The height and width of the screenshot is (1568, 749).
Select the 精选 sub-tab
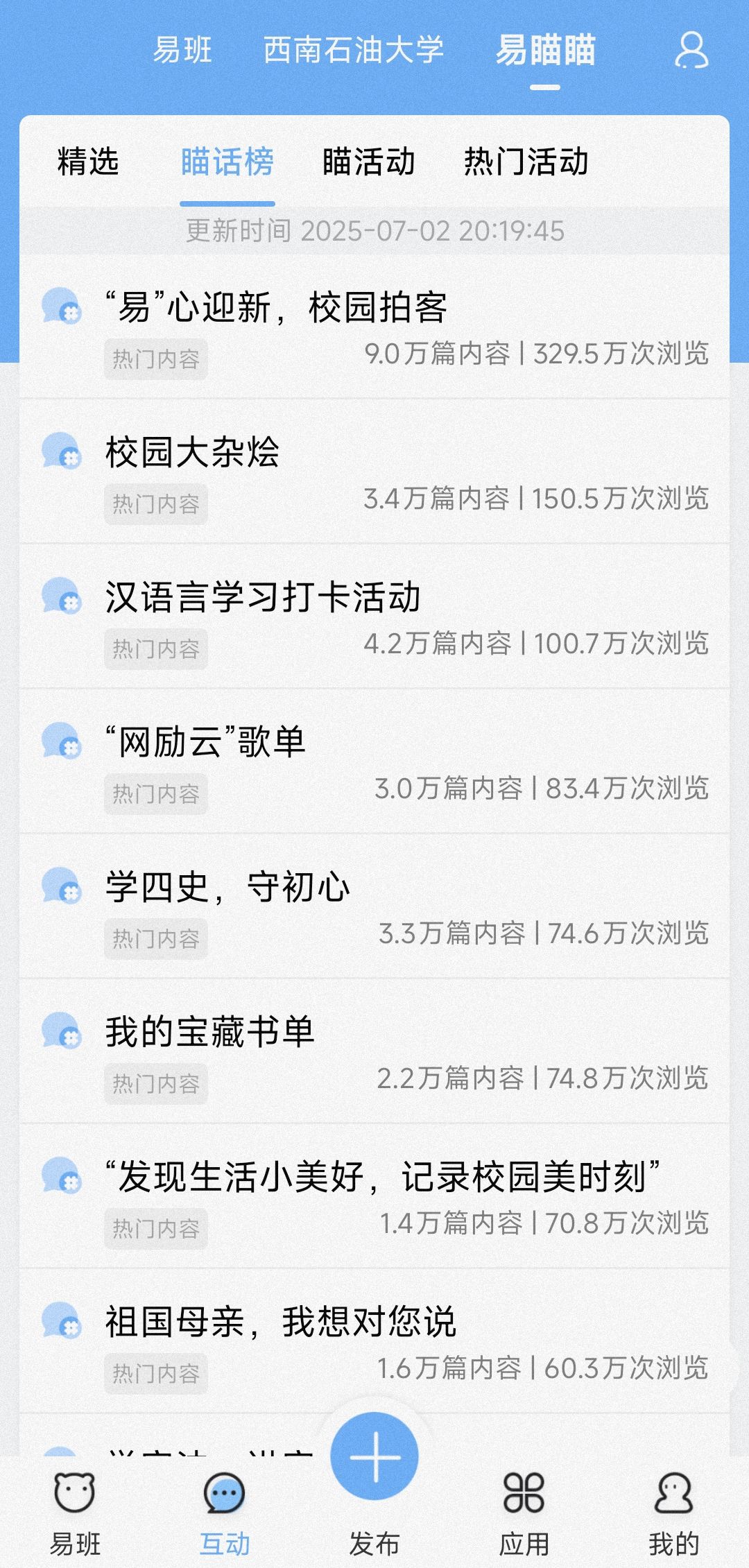88,162
